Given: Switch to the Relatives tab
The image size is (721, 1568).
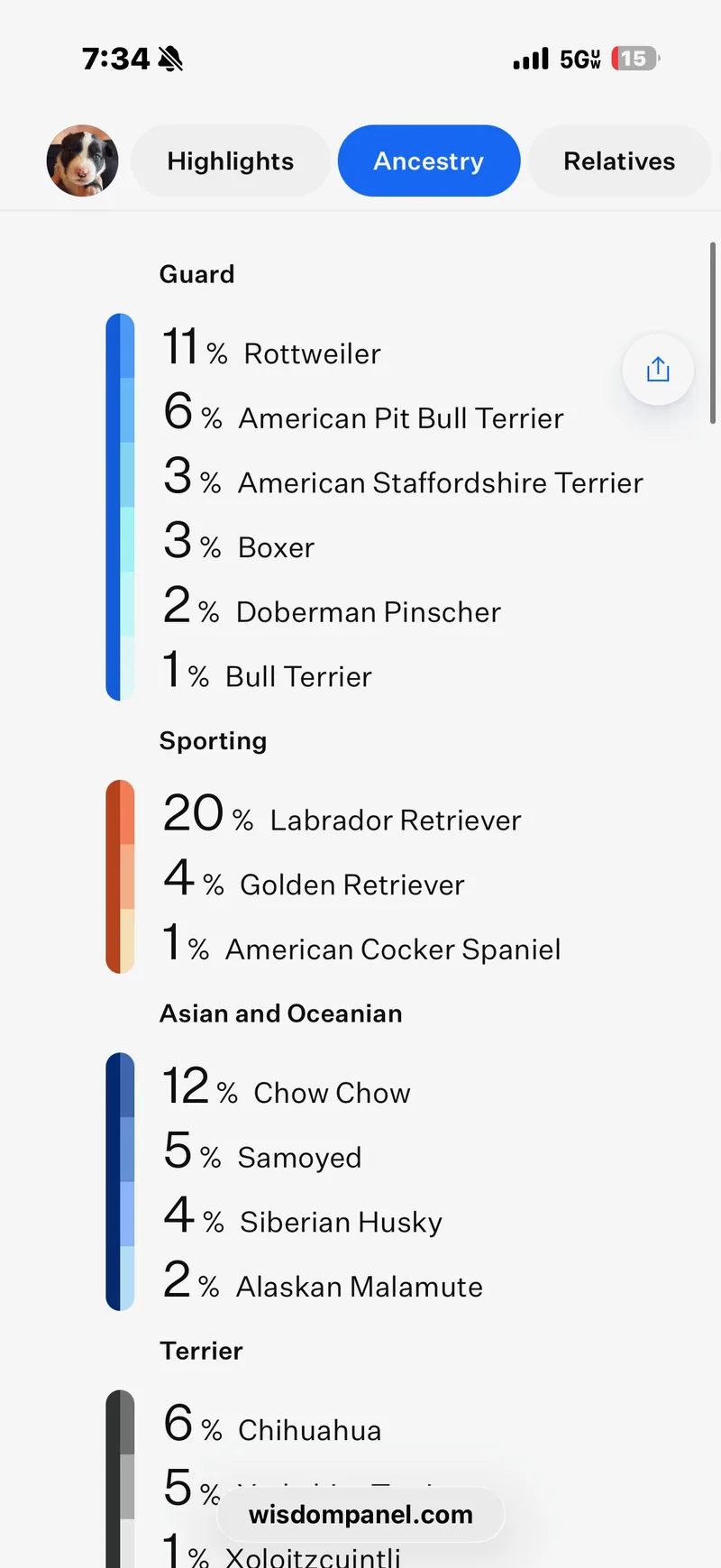Looking at the screenshot, I should tap(619, 160).
